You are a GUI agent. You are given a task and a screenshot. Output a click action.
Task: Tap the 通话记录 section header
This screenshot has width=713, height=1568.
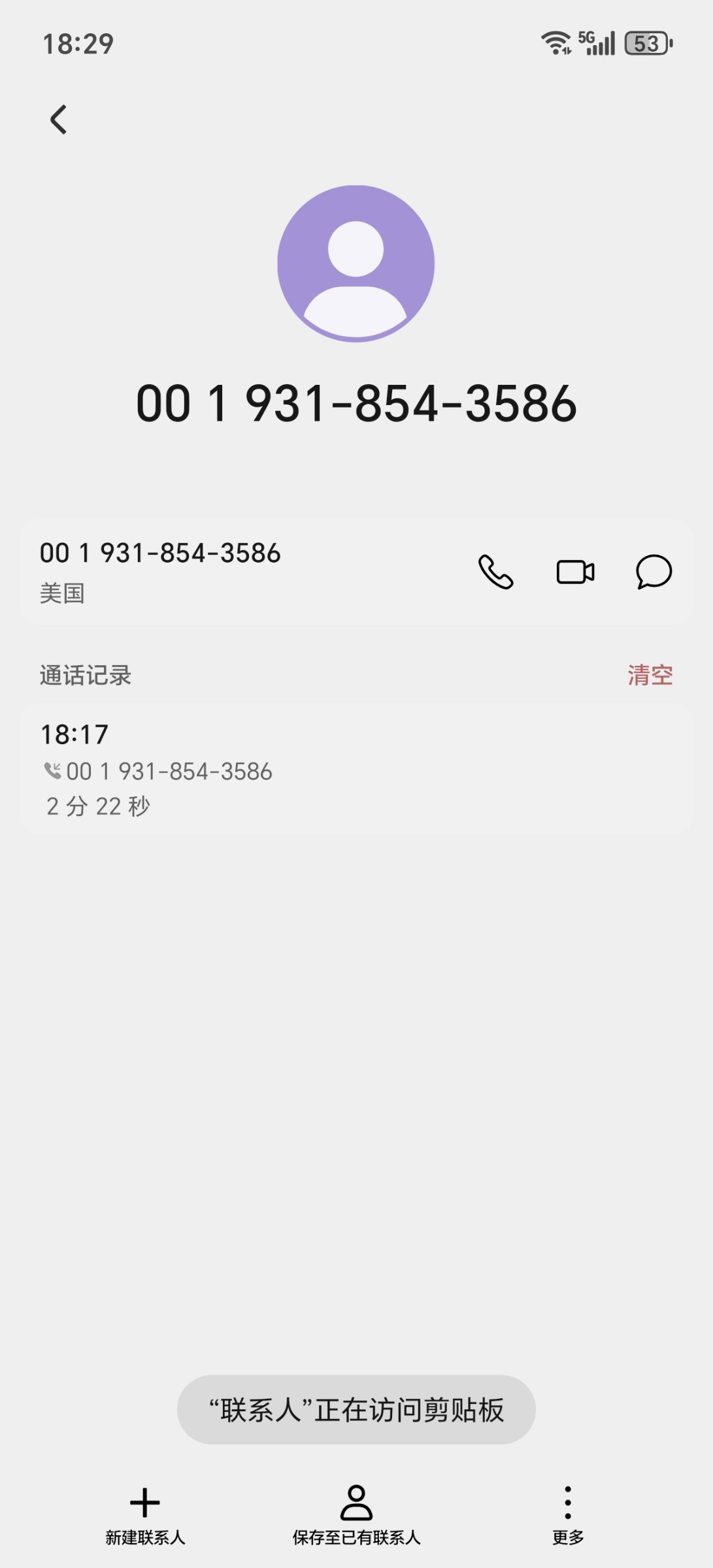pos(84,676)
